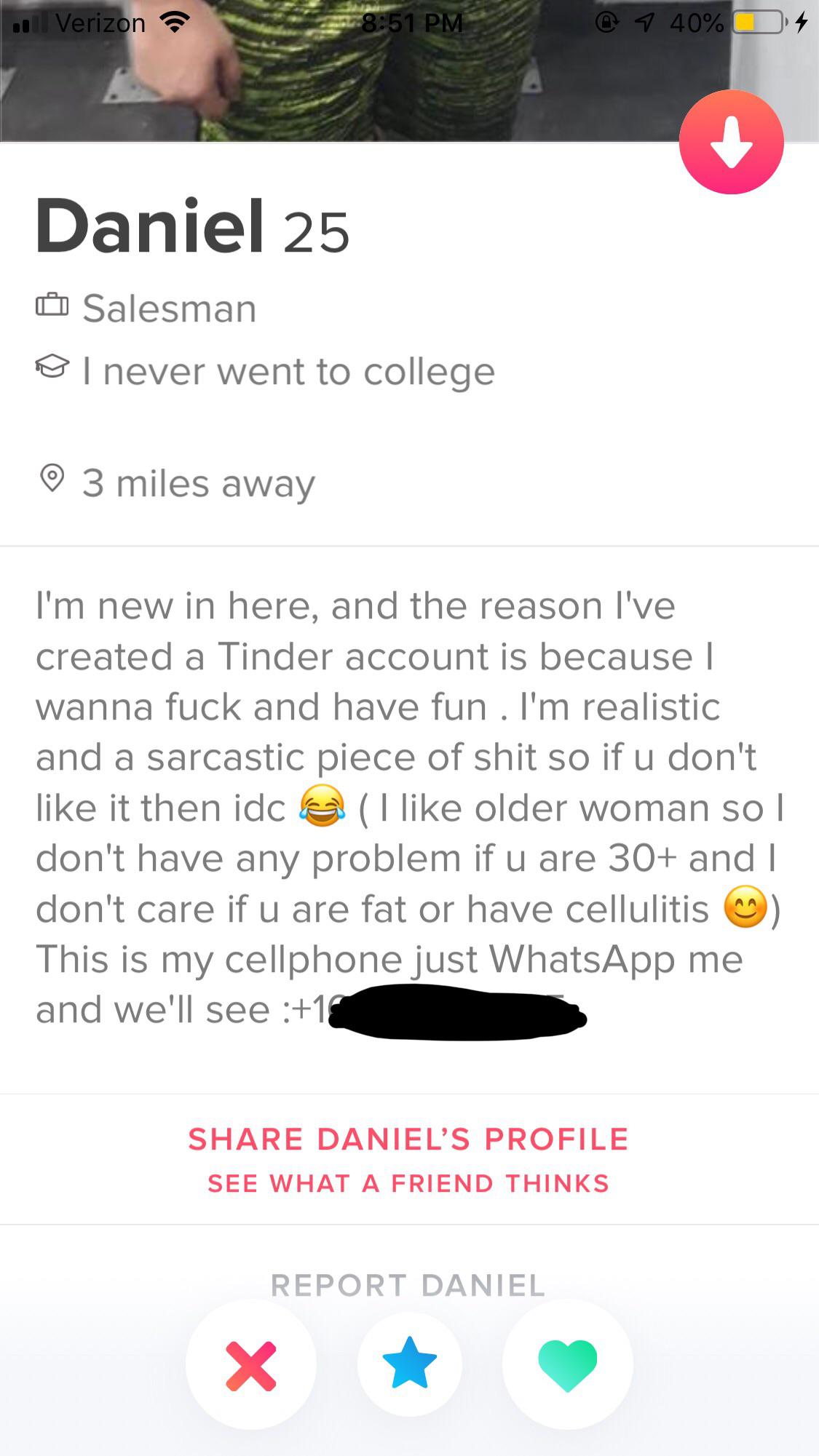Dislike with the red X button
The width and height of the screenshot is (819, 1456).
251,1366
